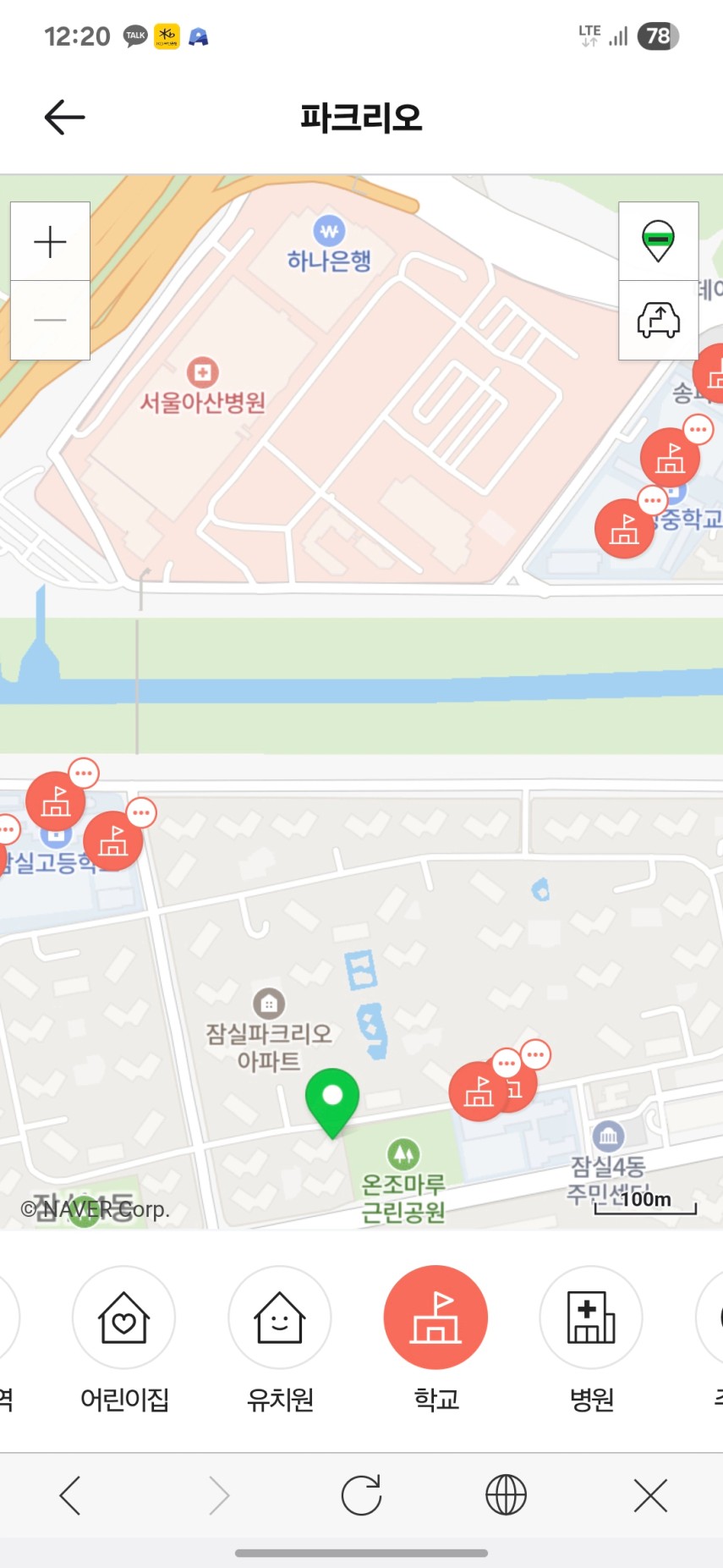
Task: Go to previous page in browser bar
Action: (x=71, y=1495)
